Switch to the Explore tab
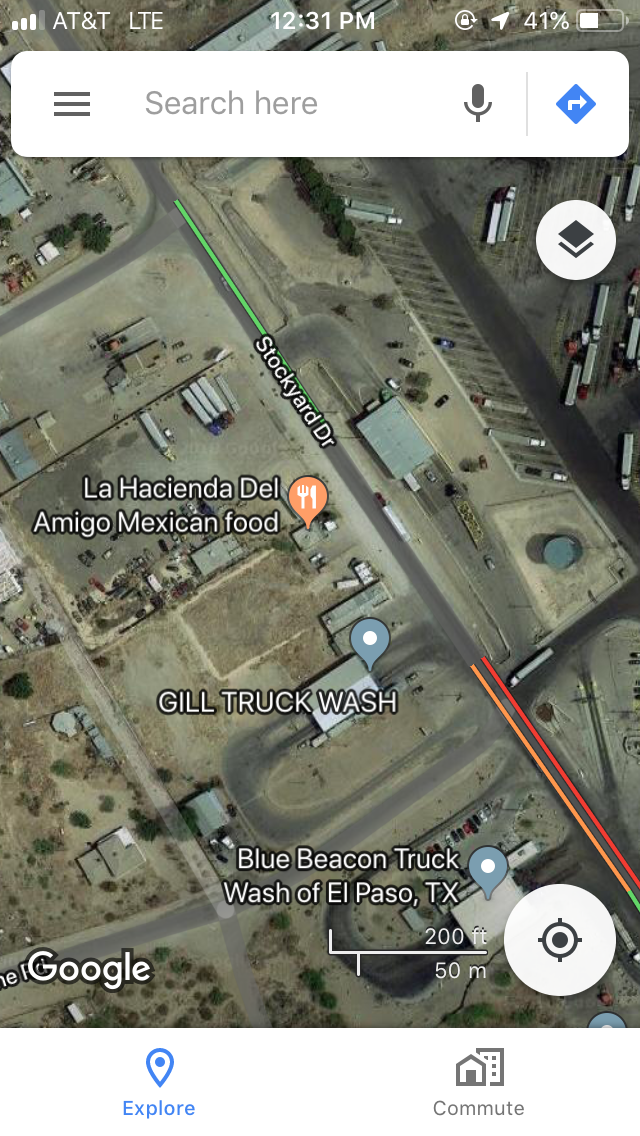The image size is (640, 1136). coord(159,1082)
